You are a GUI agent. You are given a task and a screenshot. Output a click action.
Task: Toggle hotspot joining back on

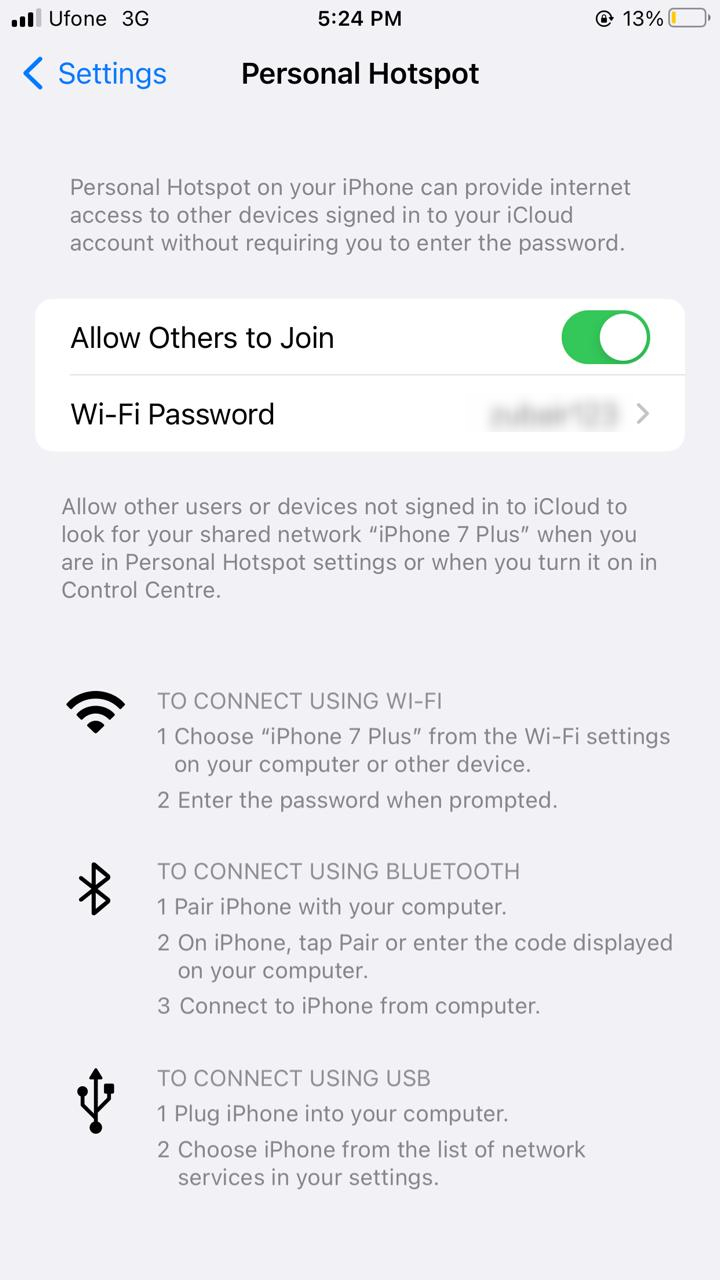click(x=605, y=337)
